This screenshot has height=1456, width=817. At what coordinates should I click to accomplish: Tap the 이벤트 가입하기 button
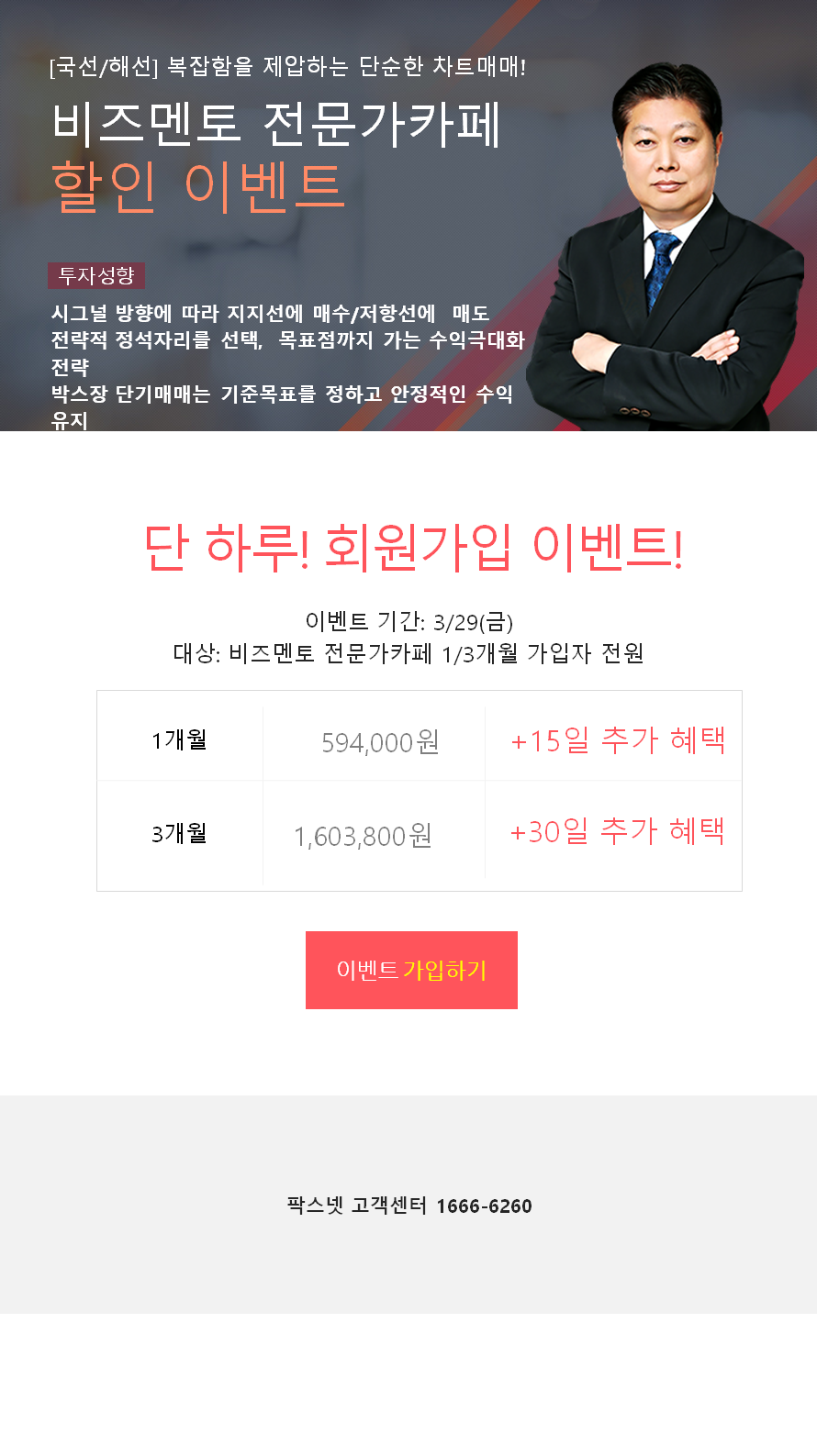coord(411,970)
